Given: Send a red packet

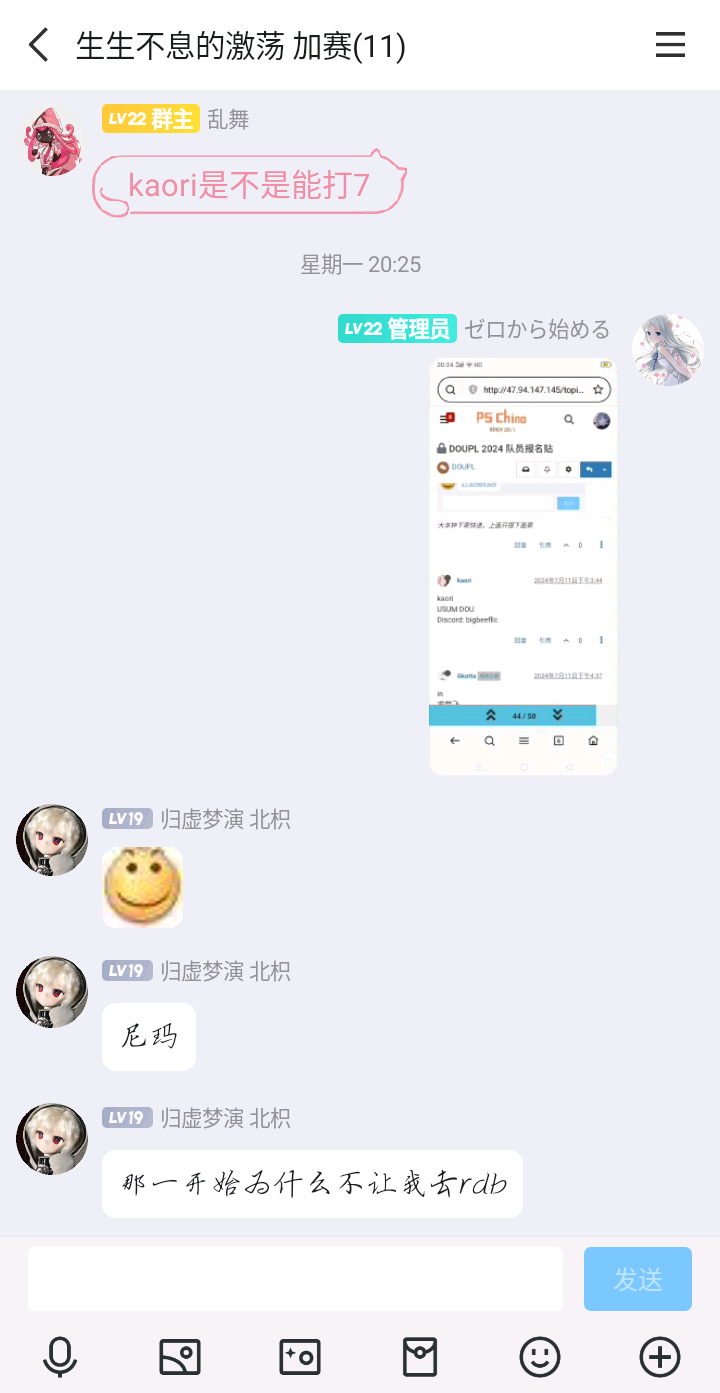Looking at the screenshot, I should [420, 1357].
